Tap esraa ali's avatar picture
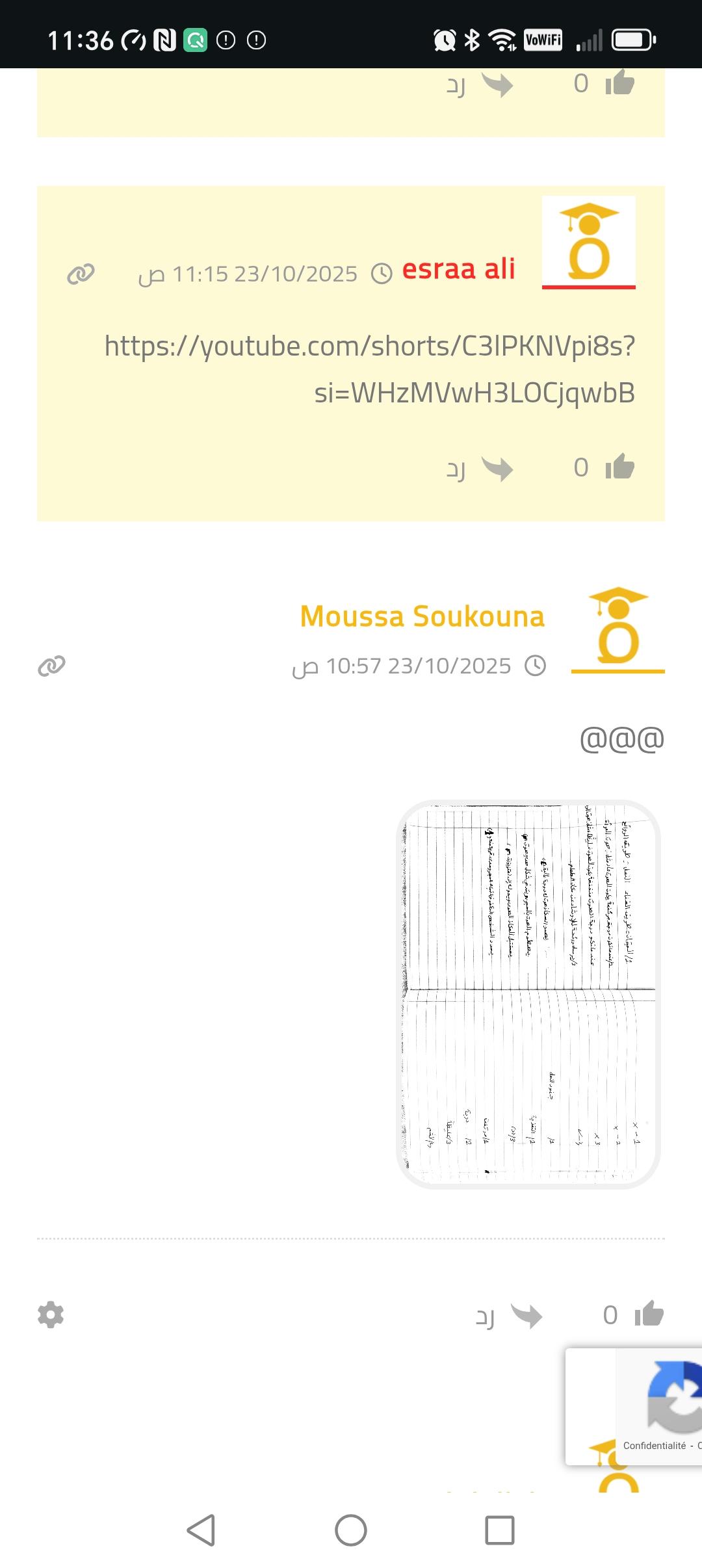The width and height of the screenshot is (702, 1568). [588, 242]
